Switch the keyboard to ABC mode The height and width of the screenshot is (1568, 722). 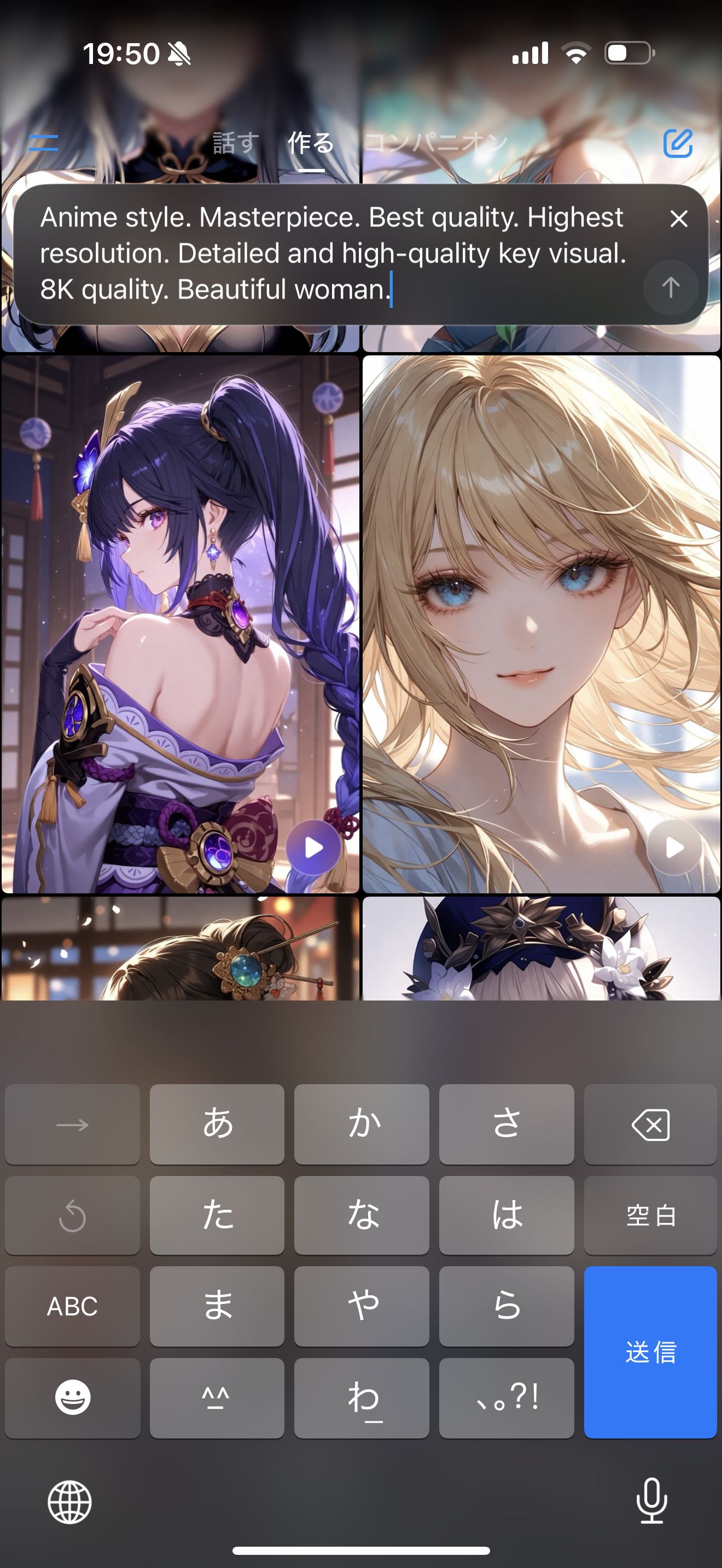pos(72,1306)
